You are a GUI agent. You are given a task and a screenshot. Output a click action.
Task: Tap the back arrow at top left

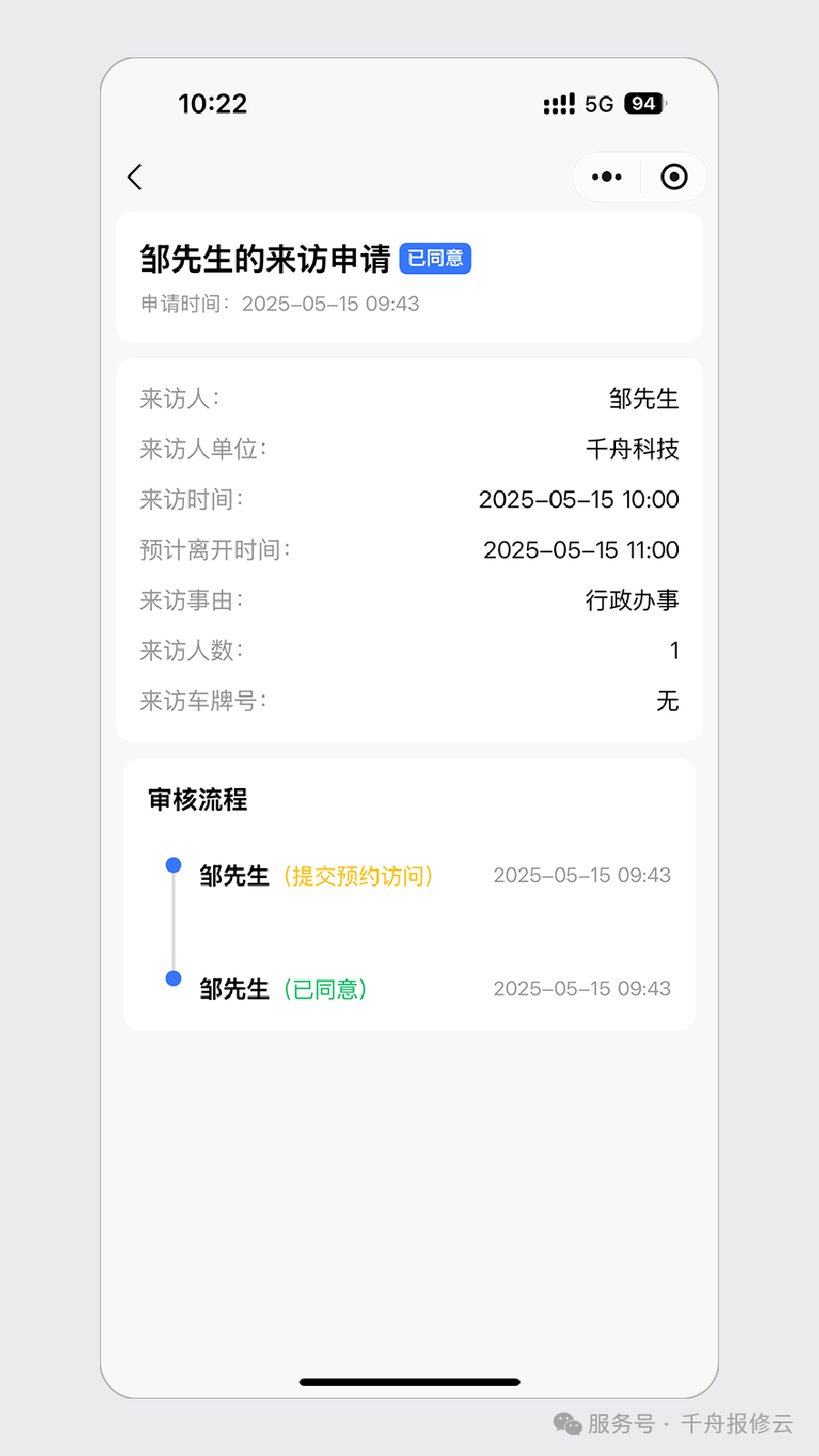tap(135, 177)
